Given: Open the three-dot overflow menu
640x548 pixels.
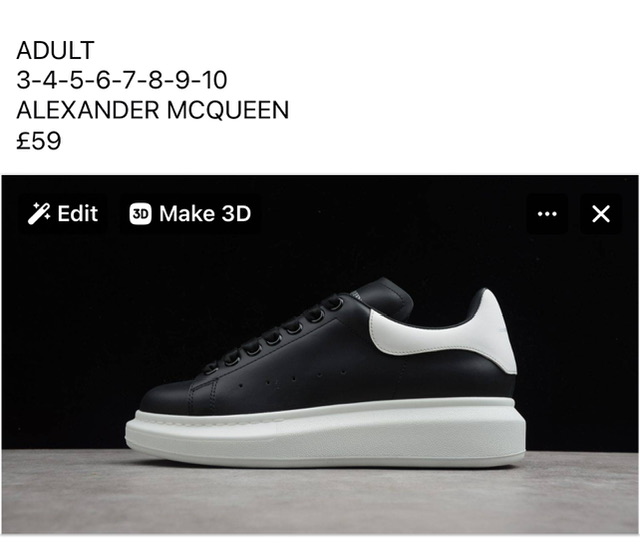Looking at the screenshot, I should (546, 214).
